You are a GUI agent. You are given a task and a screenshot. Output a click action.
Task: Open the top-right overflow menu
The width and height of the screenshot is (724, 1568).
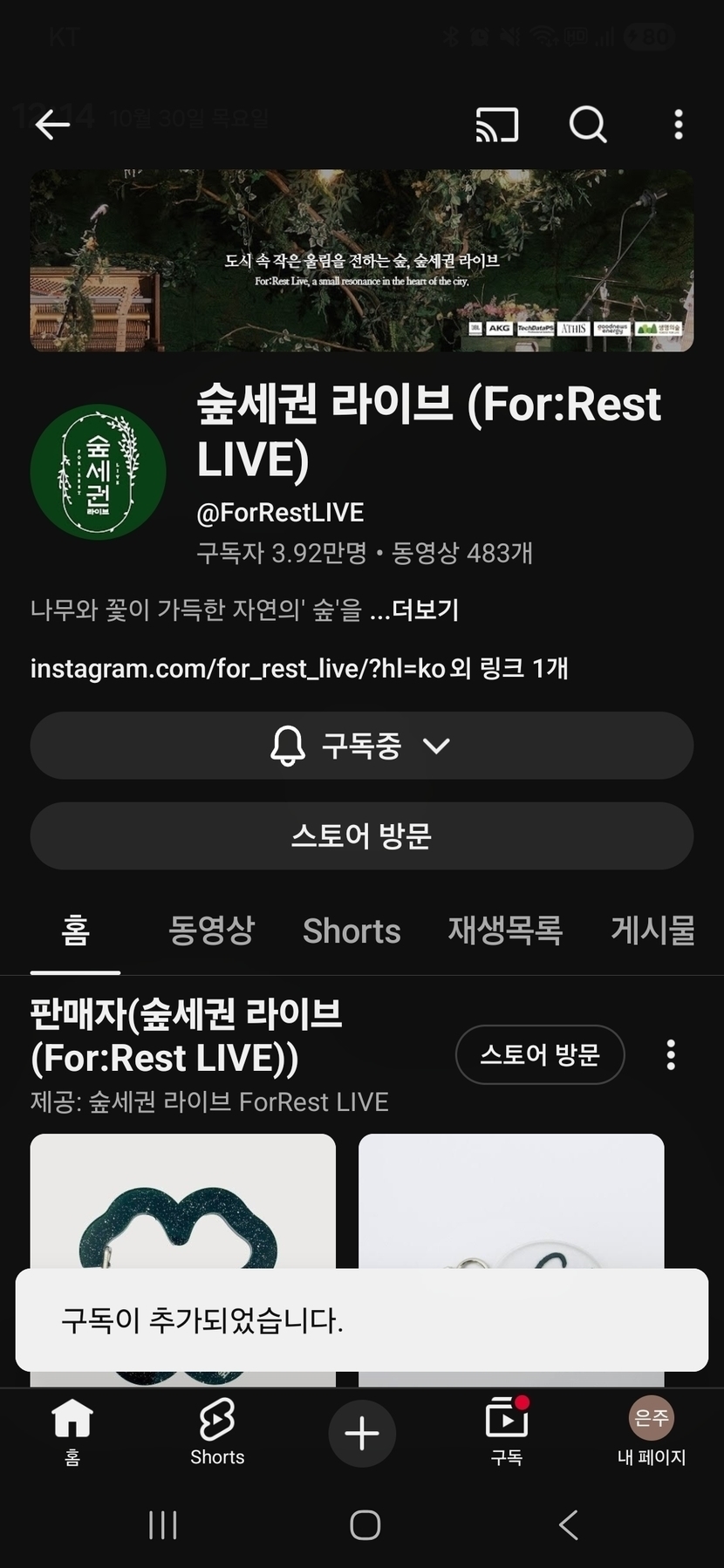click(678, 125)
